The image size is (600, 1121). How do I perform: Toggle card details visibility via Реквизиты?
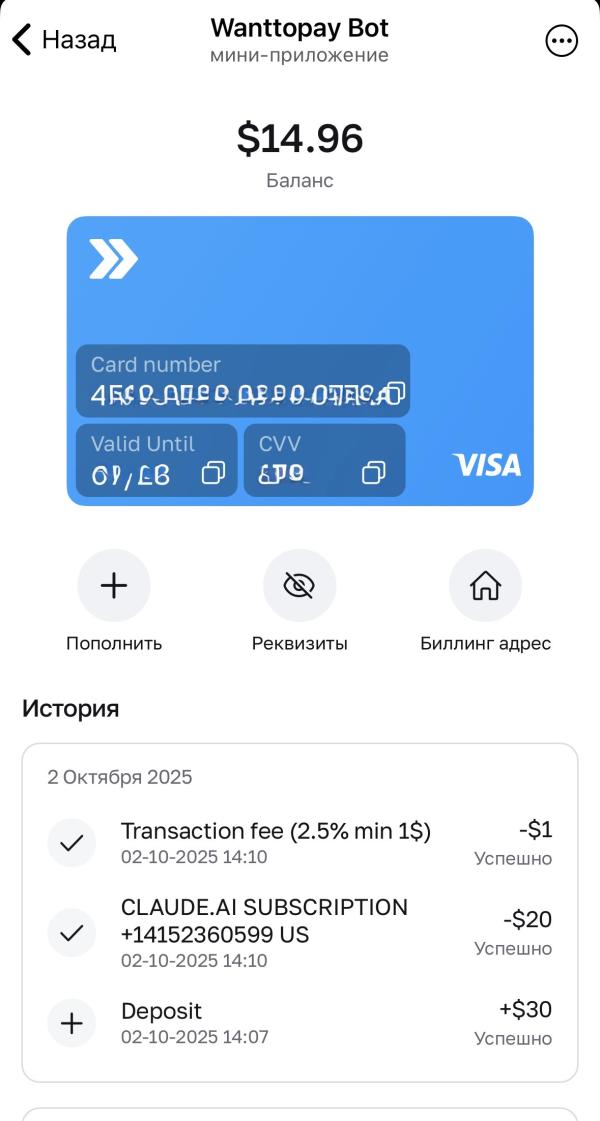point(299,586)
